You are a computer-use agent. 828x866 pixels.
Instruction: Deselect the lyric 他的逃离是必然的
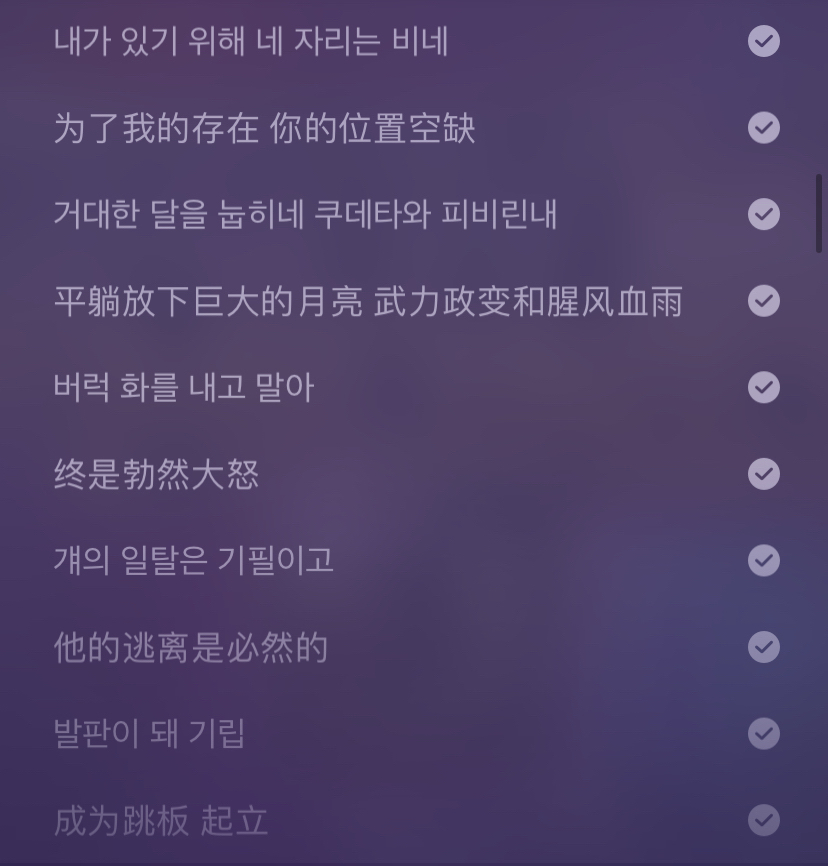point(764,647)
